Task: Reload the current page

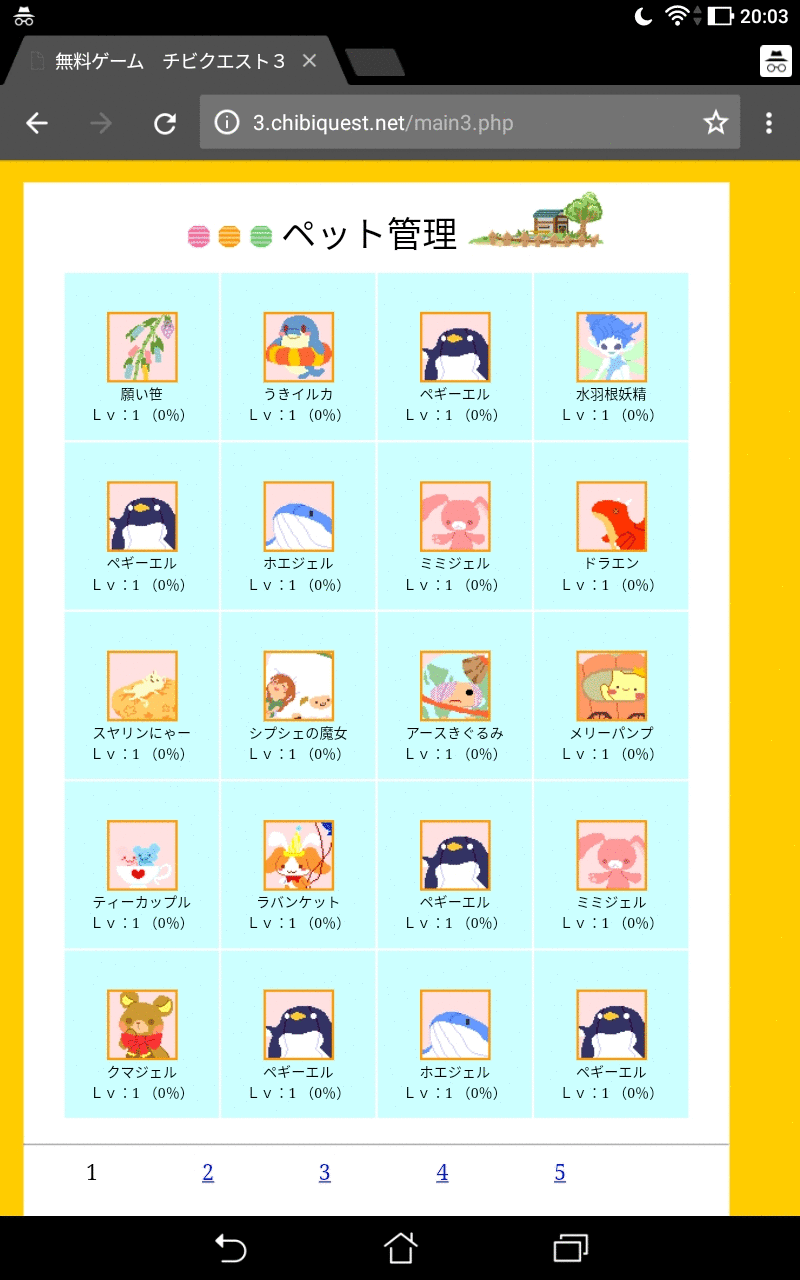Action: (x=165, y=123)
